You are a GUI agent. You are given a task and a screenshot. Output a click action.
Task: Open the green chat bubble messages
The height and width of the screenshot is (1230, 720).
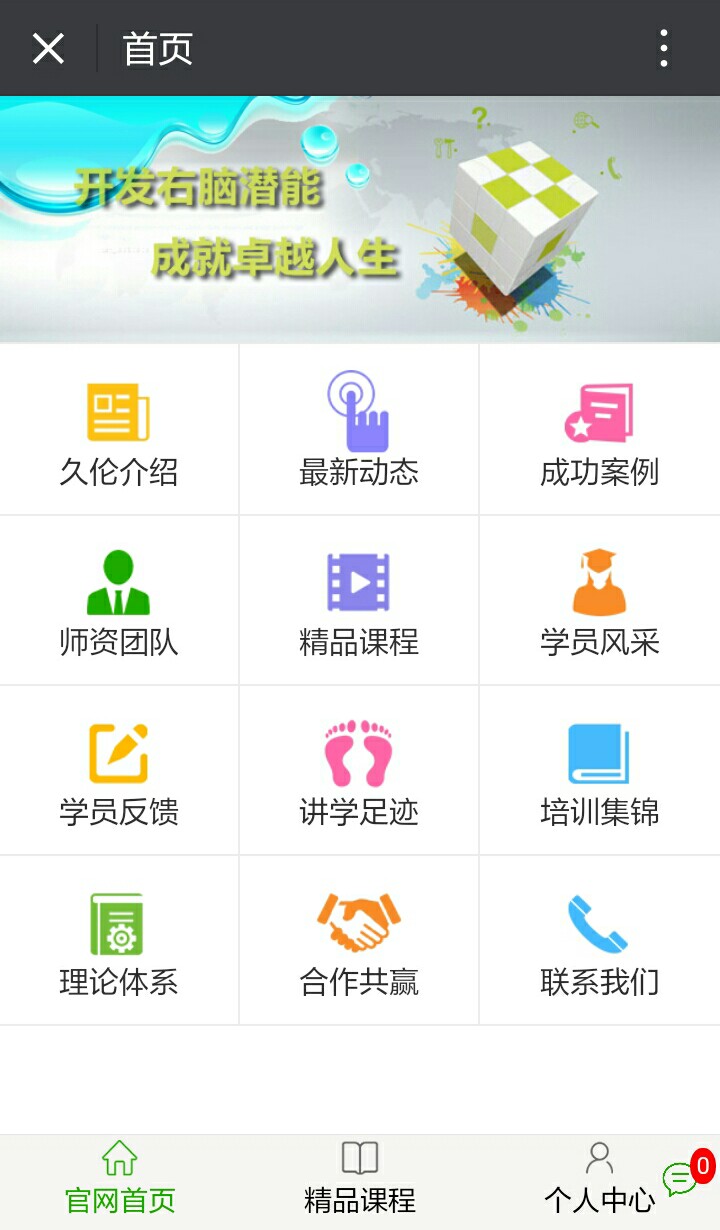point(681,1179)
